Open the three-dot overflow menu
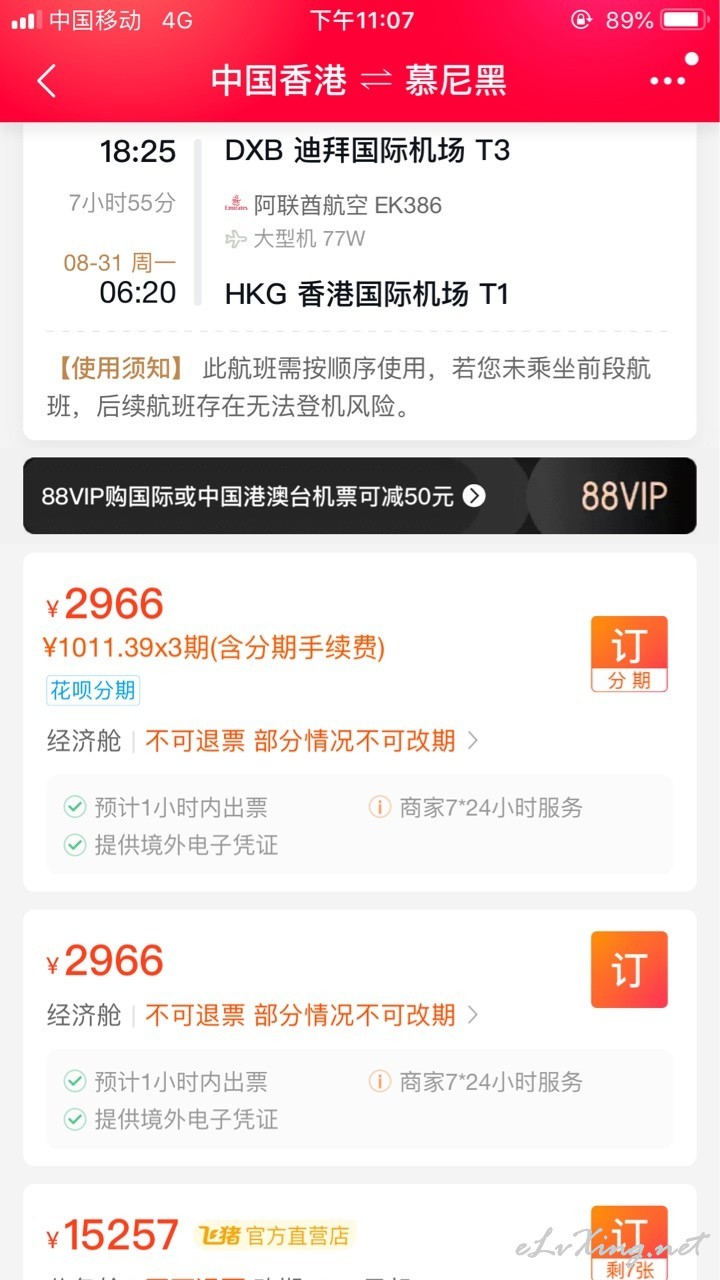This screenshot has height=1280, width=720. tap(668, 81)
